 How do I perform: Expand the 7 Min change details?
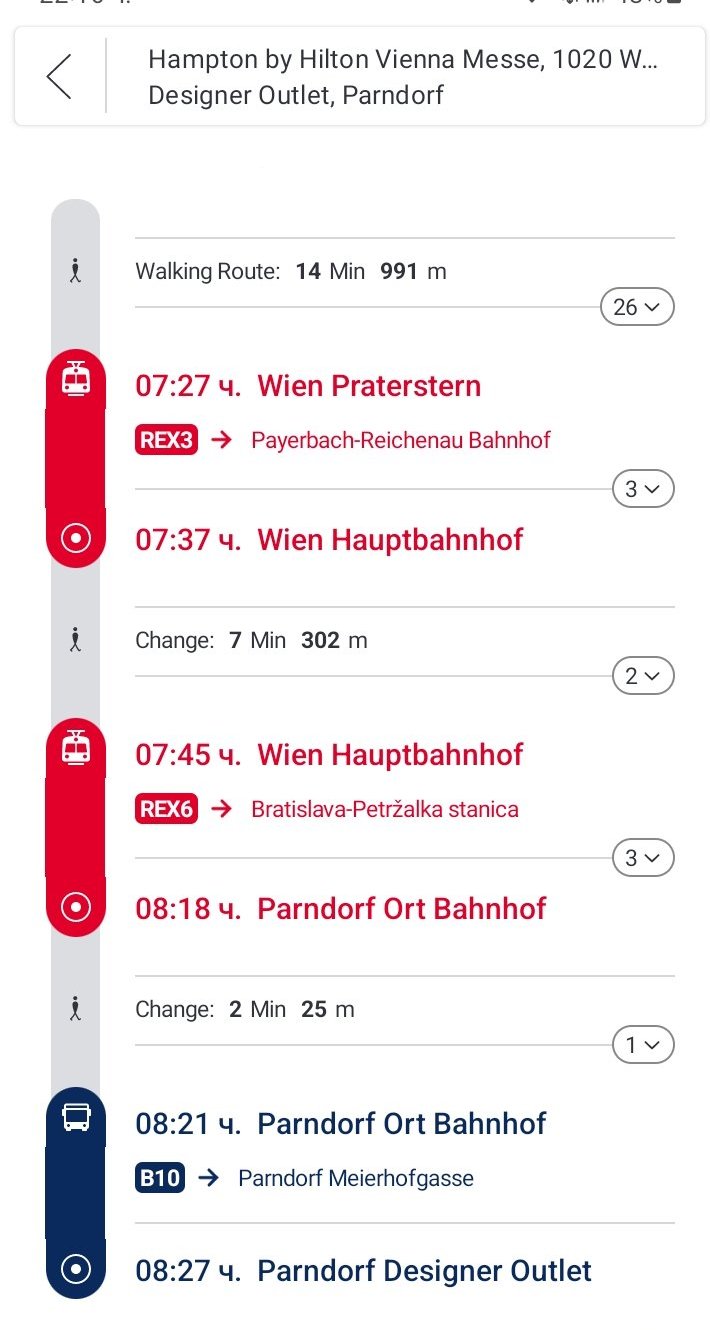click(x=643, y=676)
